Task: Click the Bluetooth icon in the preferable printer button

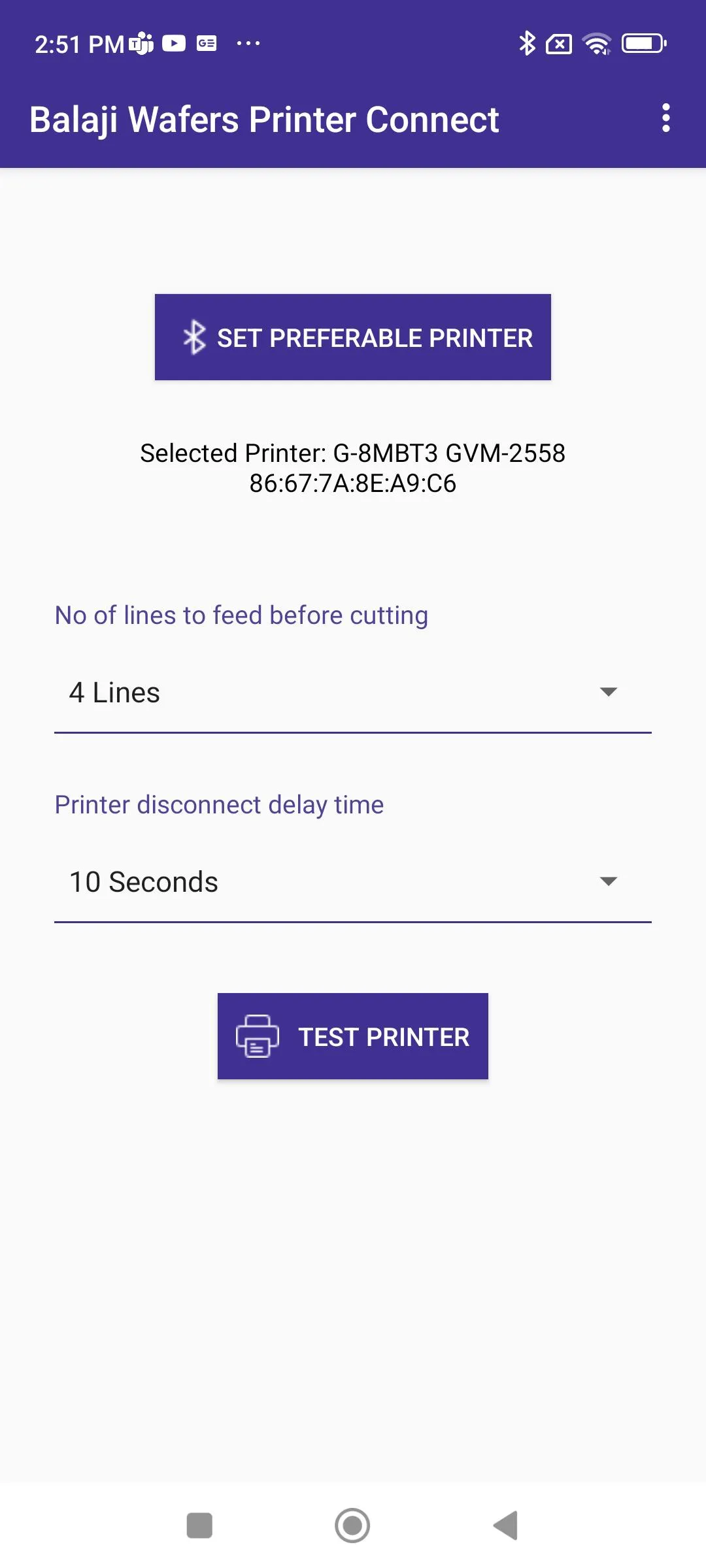Action: click(193, 337)
